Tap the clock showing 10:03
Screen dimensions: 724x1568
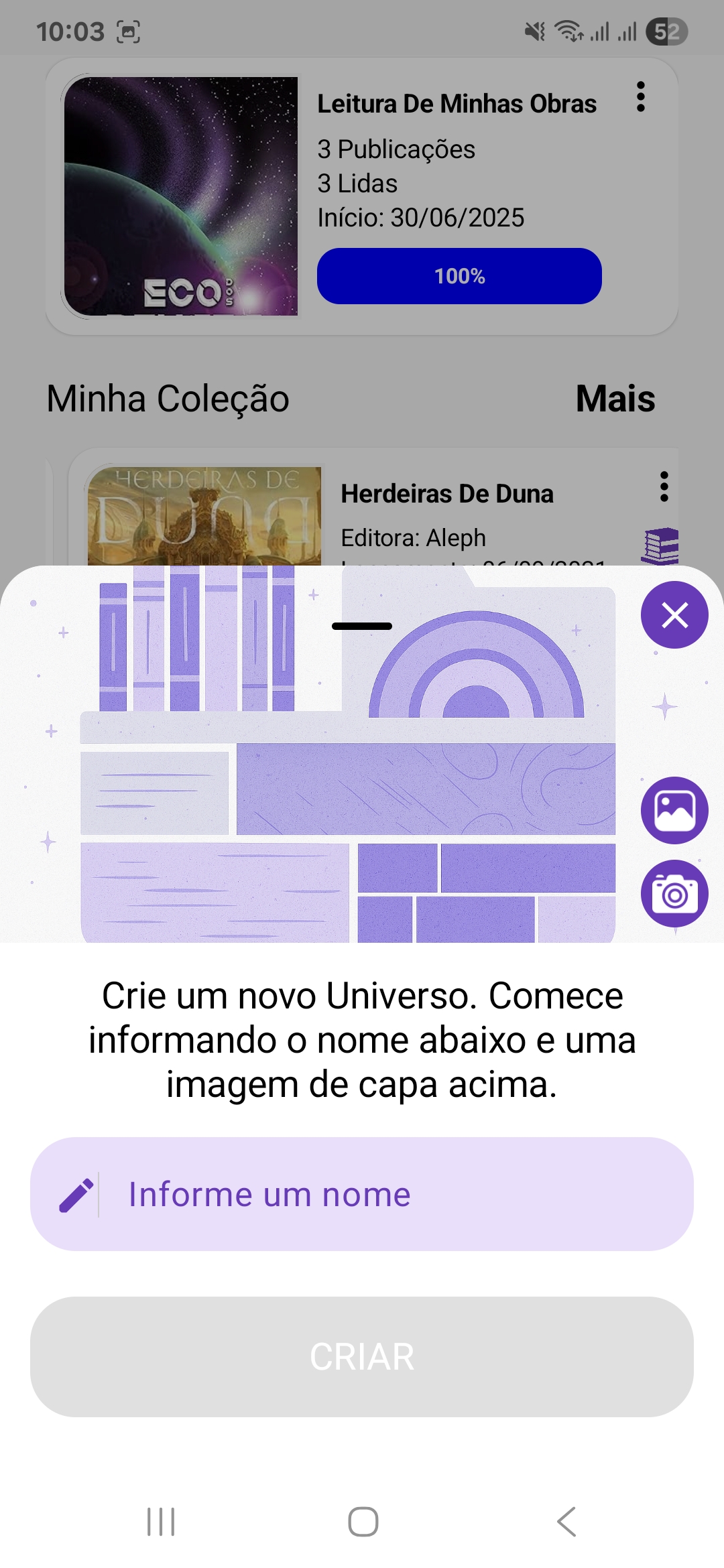(x=70, y=30)
